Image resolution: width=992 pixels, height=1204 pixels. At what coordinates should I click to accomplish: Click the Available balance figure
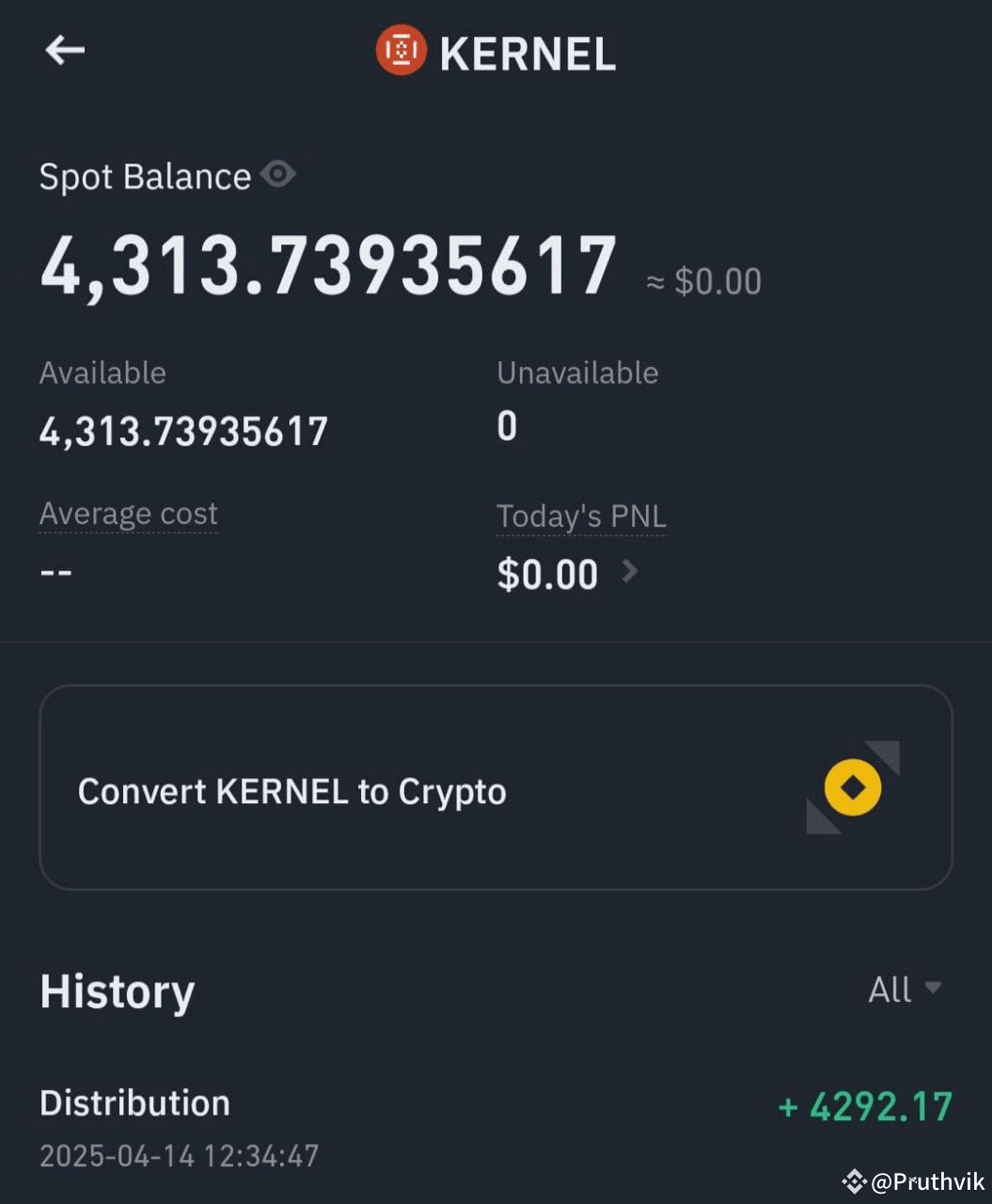point(183,431)
